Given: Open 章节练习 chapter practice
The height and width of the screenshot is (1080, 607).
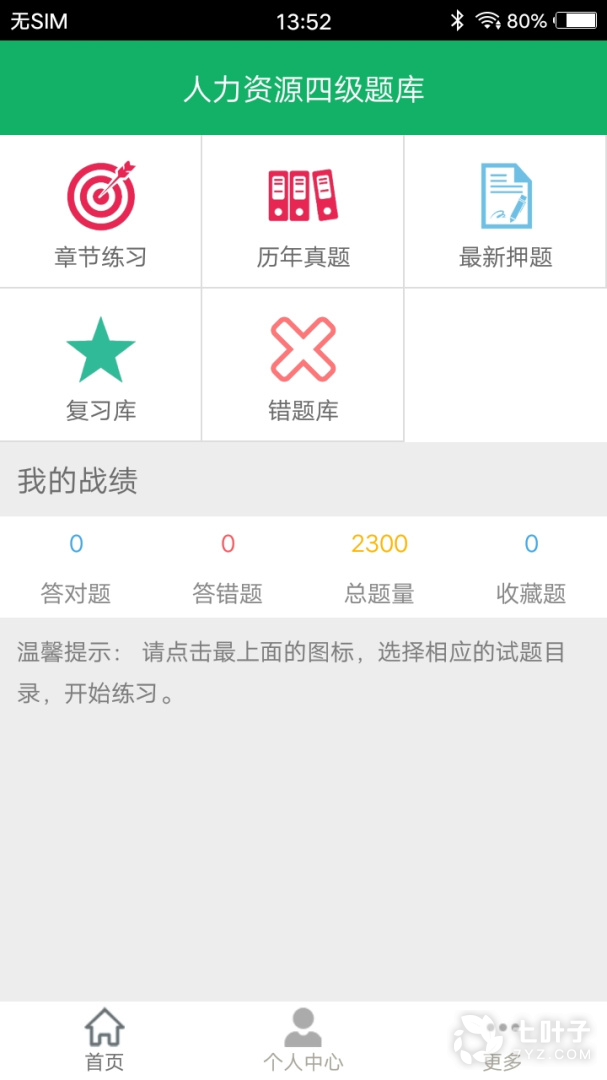Looking at the screenshot, I should tap(101, 212).
